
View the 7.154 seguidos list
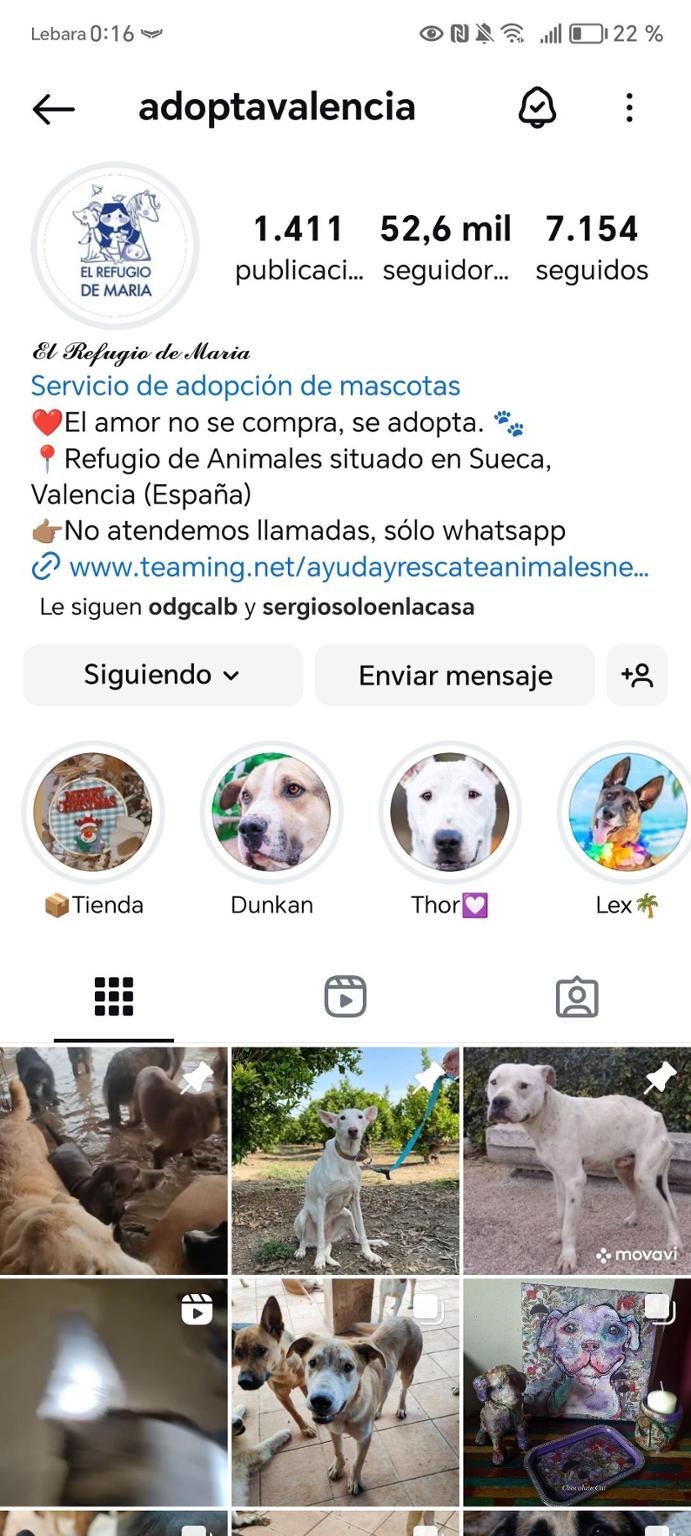click(591, 246)
